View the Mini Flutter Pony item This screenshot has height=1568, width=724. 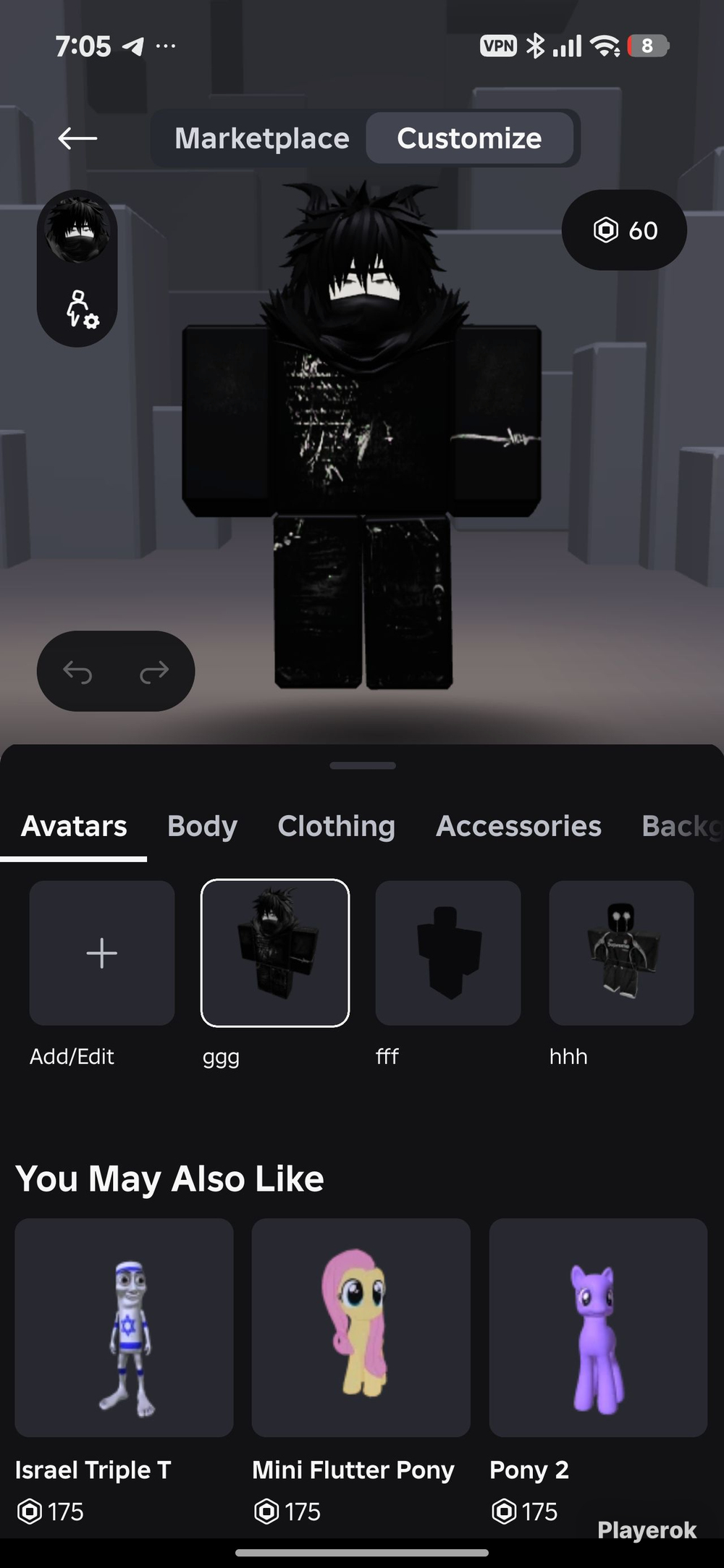361,1328
